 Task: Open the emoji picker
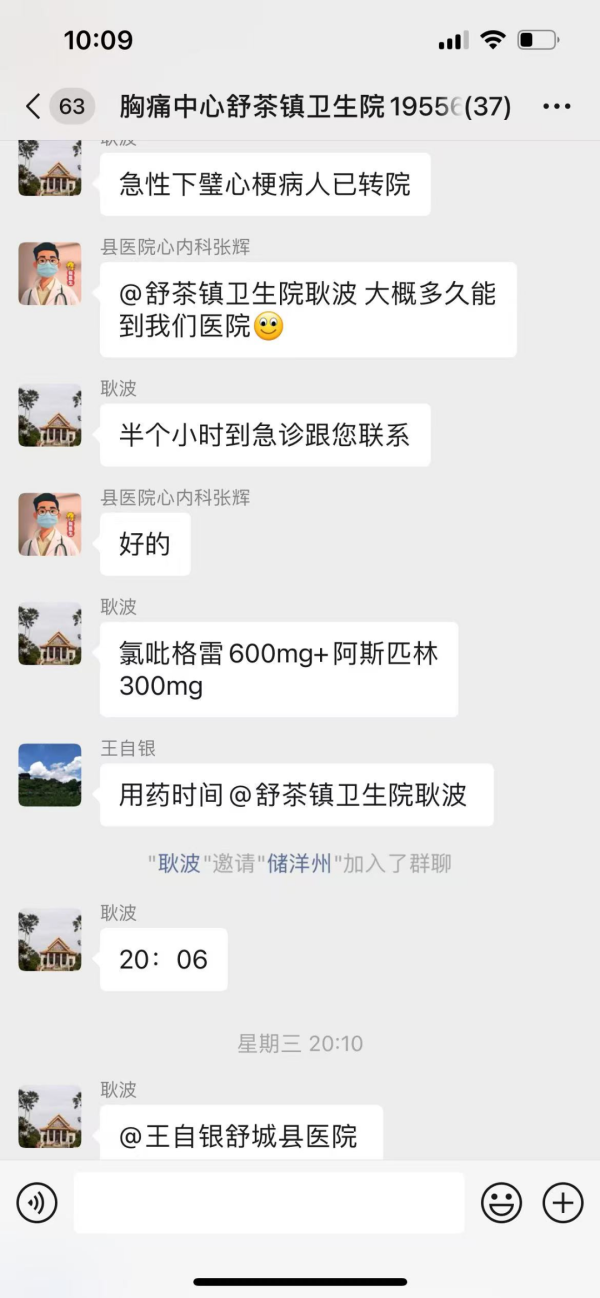501,1202
